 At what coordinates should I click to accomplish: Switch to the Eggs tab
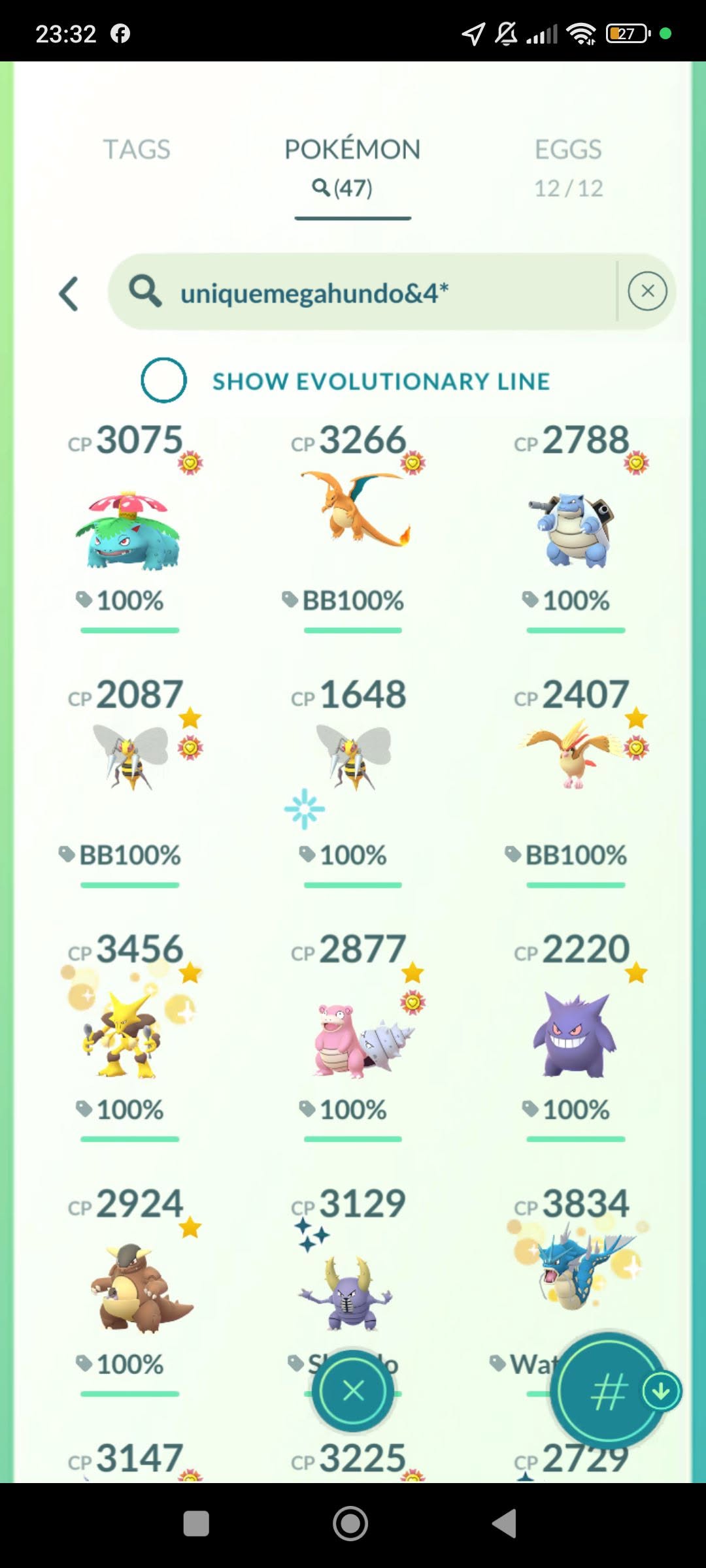568,167
